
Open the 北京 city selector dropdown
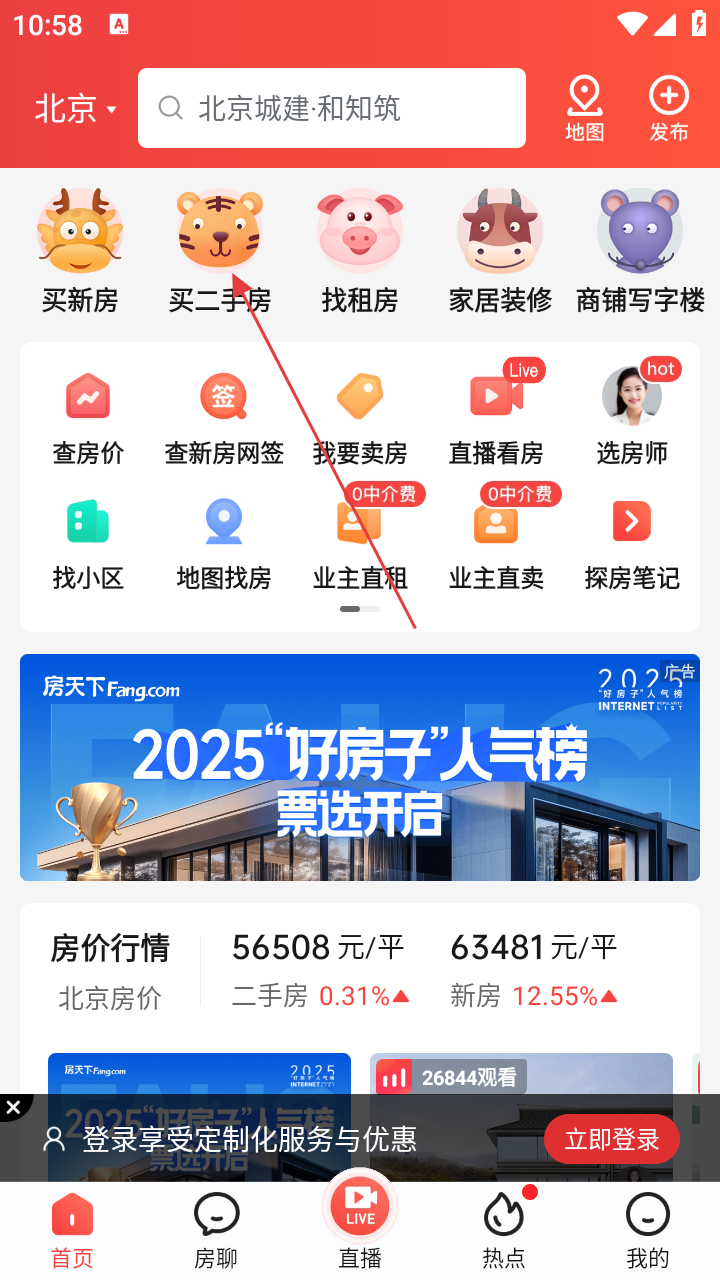pyautogui.click(x=76, y=108)
